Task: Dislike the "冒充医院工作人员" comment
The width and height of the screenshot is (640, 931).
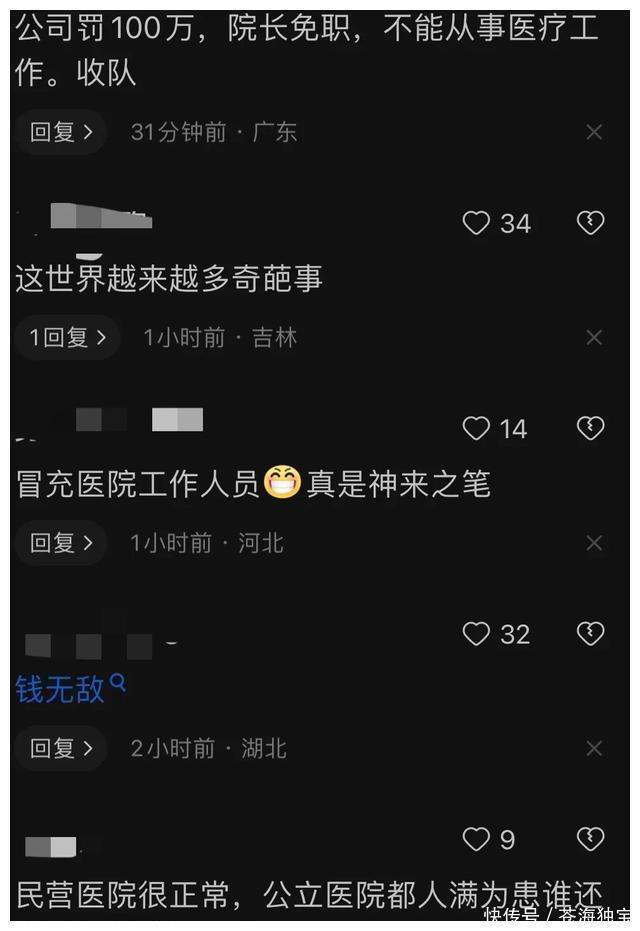Action: 591,429
